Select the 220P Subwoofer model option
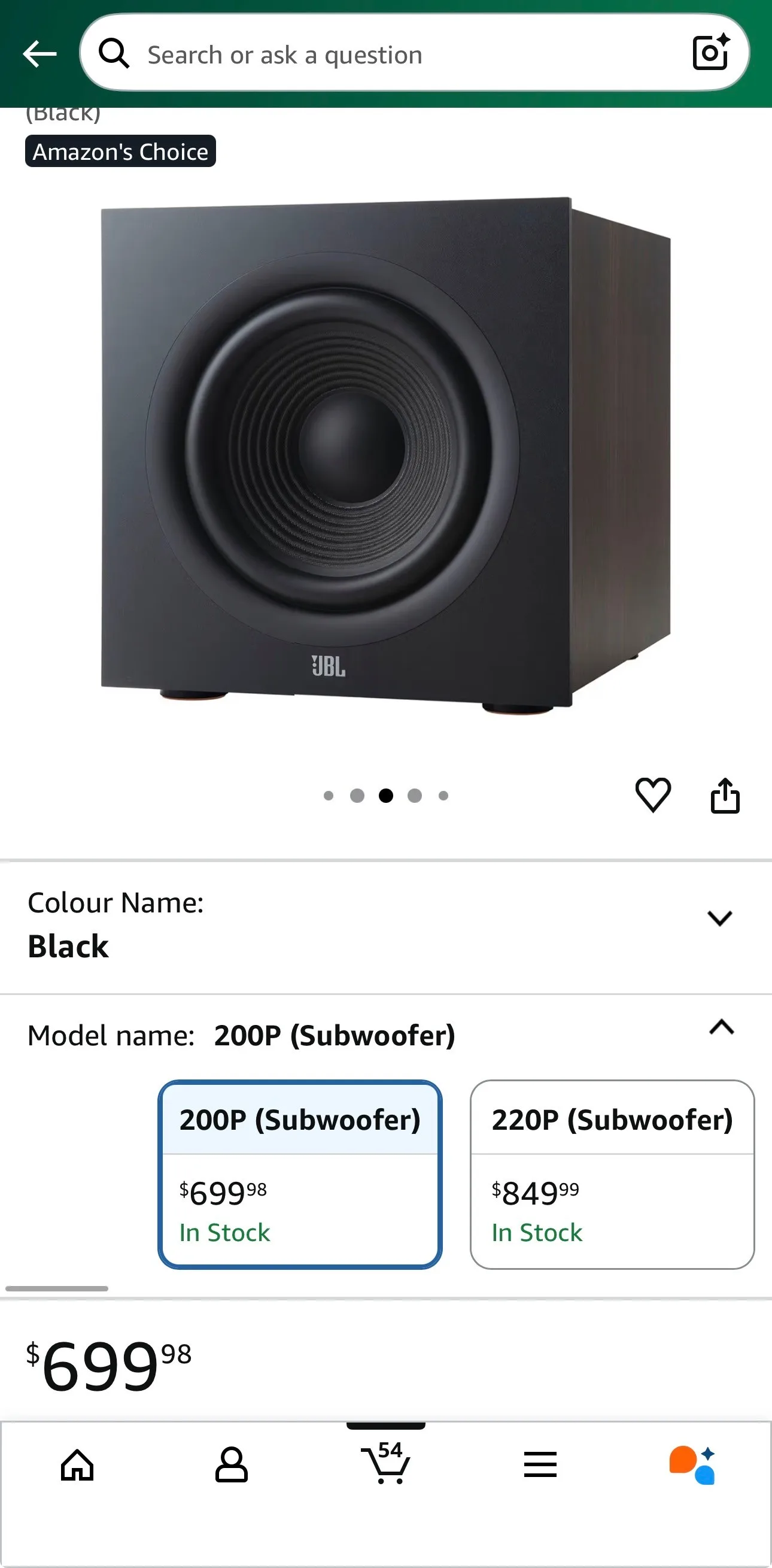The height and width of the screenshot is (1568, 772). point(612,1175)
